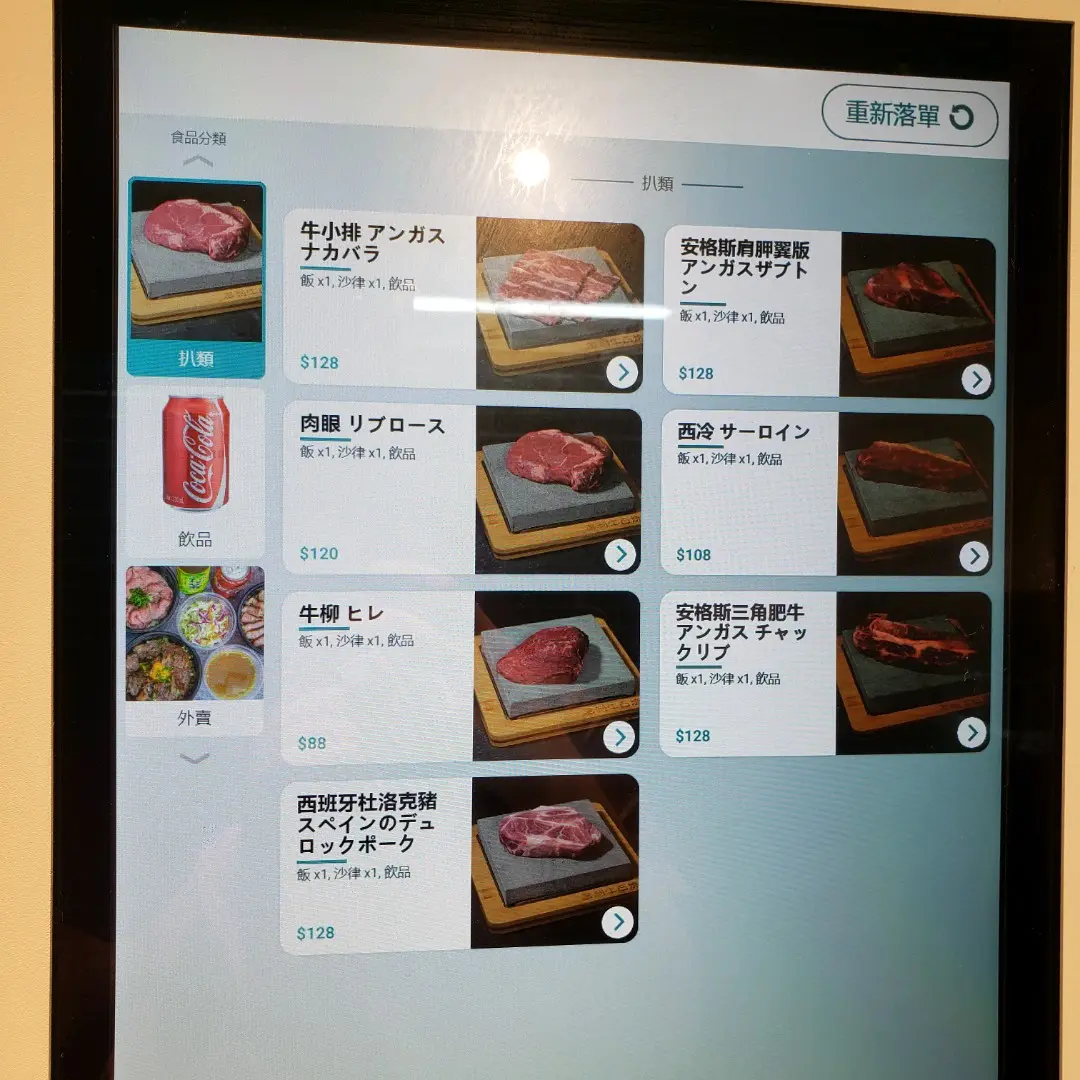Screen dimensions: 1080x1080
Task: Show more categories with the down chevron
Action: click(x=194, y=758)
